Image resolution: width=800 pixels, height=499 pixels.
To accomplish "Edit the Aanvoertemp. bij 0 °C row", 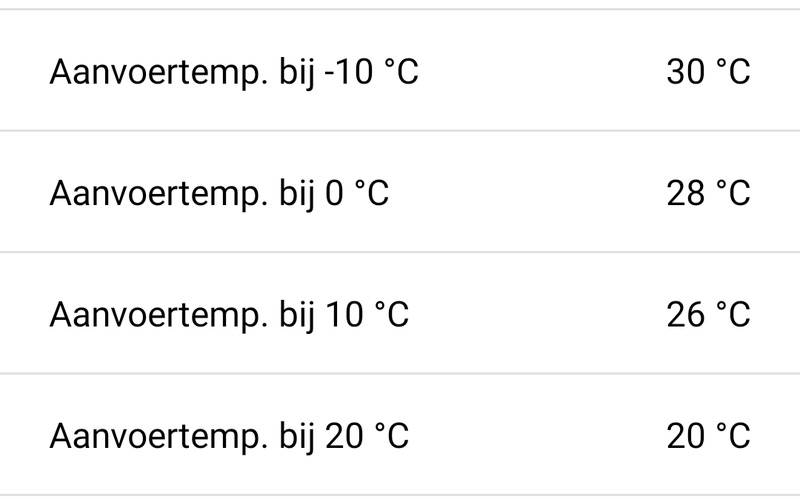I will [x=399, y=192].
